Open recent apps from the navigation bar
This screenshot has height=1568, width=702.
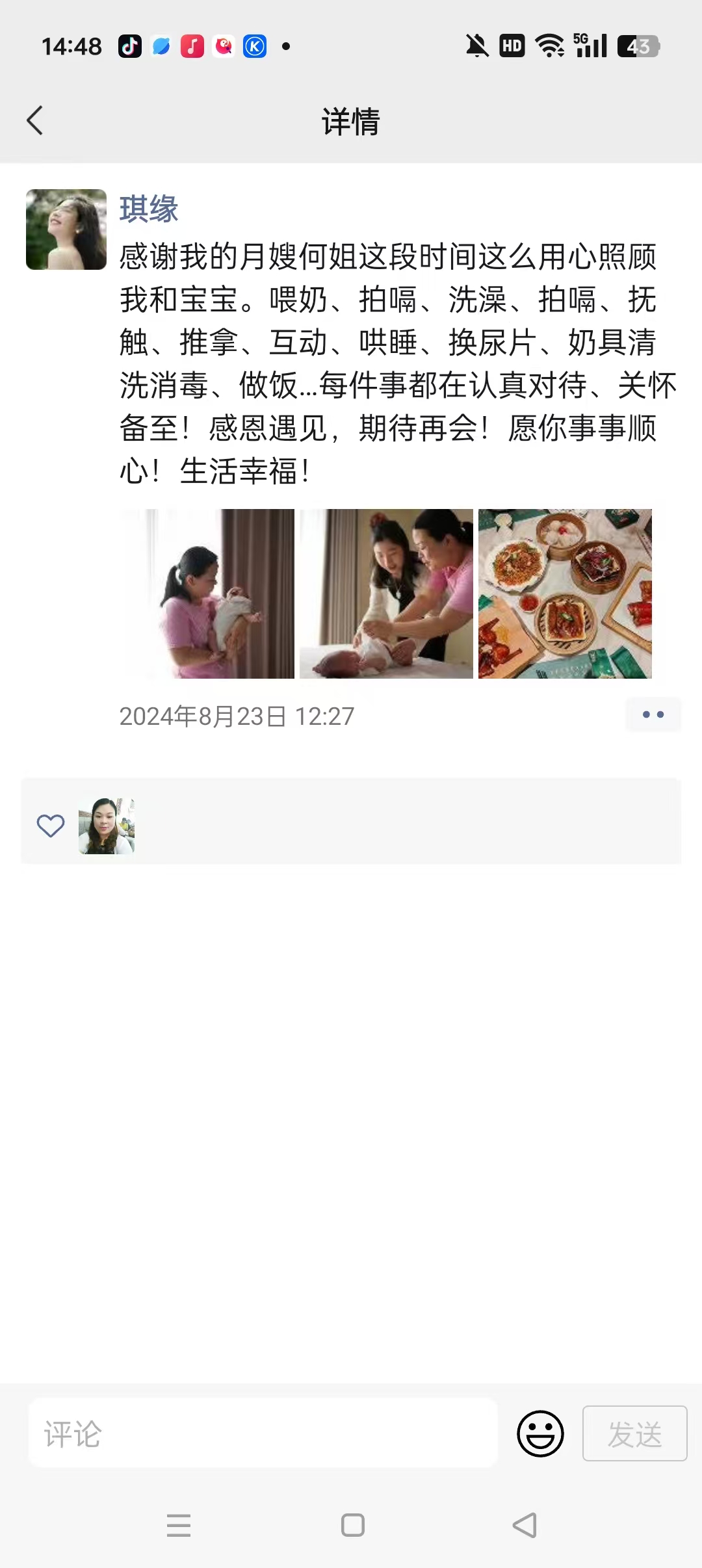179,1525
